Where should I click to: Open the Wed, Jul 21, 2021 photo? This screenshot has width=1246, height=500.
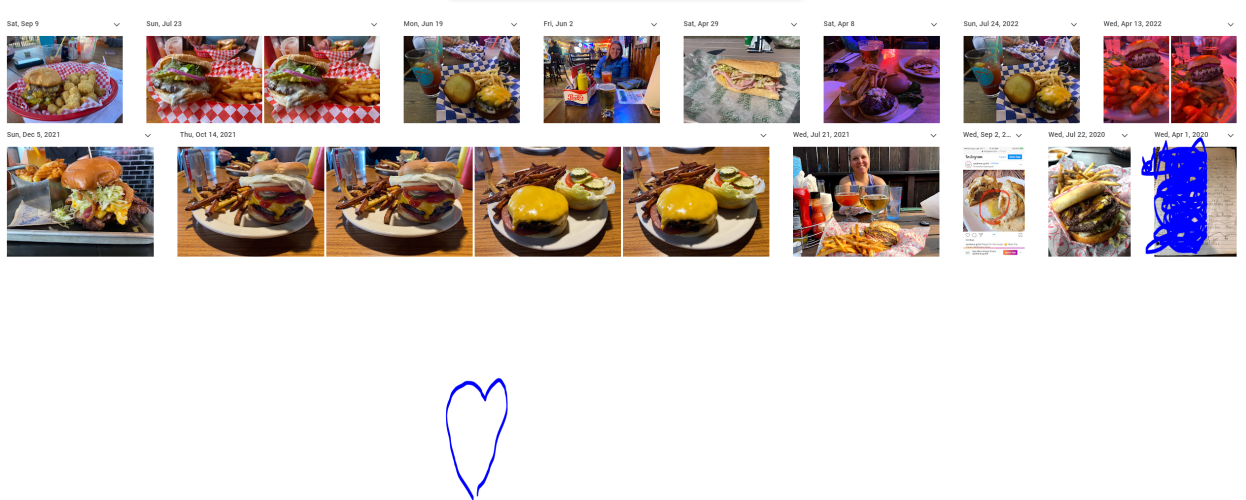(x=866, y=202)
